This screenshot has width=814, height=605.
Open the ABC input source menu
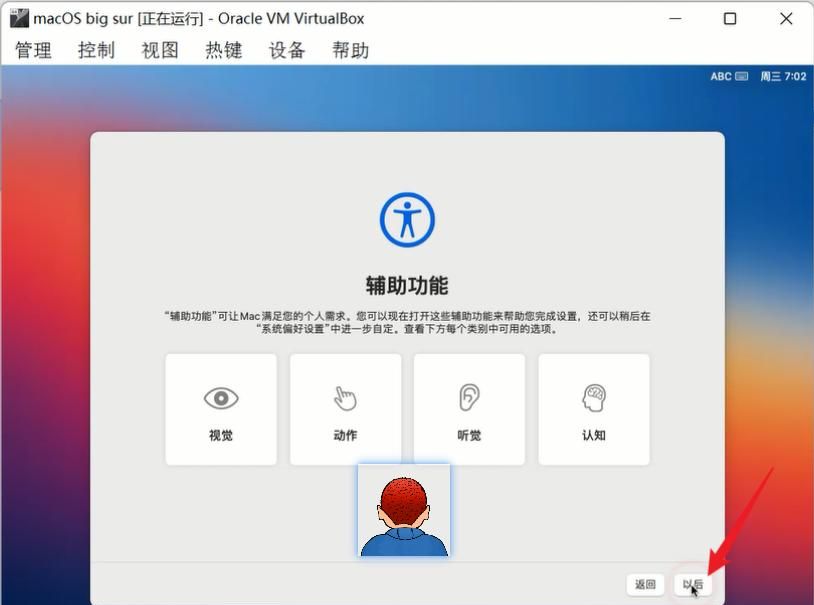[728, 76]
